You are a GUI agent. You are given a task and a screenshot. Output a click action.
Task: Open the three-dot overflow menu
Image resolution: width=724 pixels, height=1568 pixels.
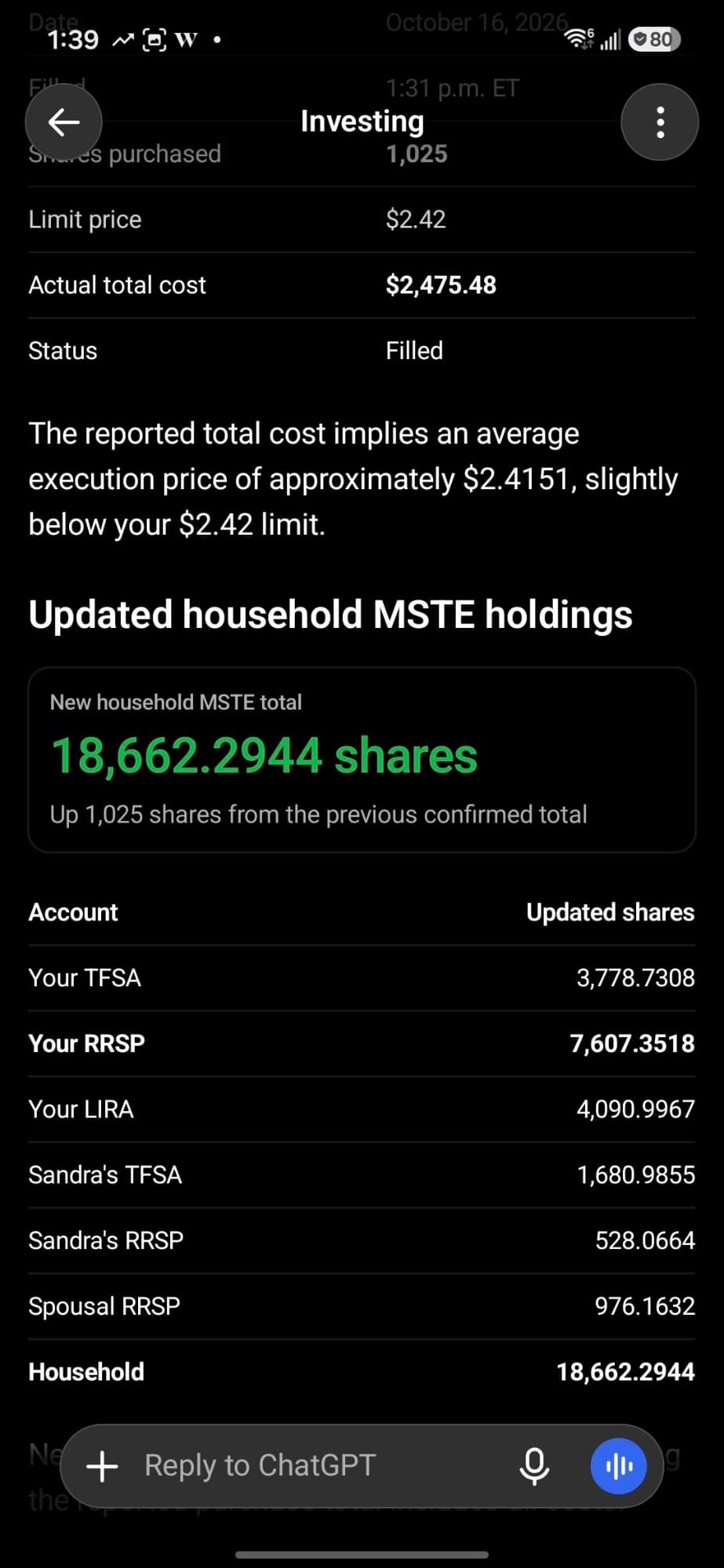[660, 122]
